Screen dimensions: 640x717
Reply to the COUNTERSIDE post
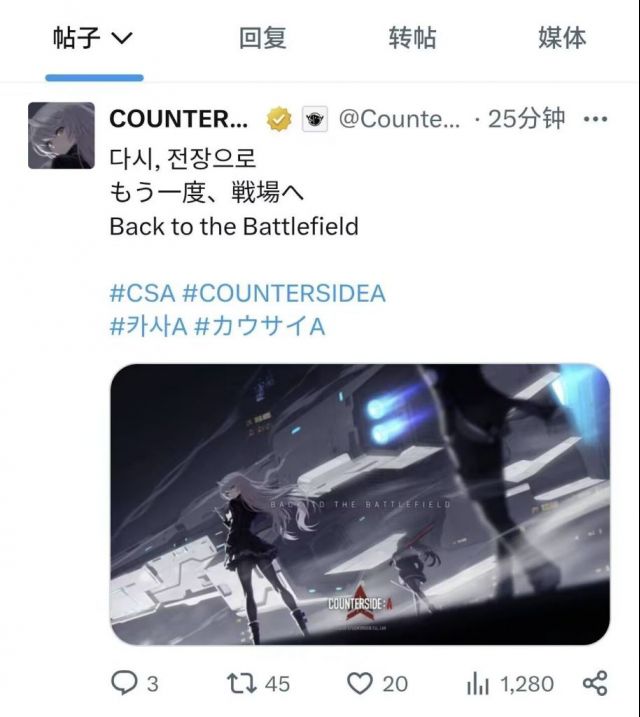coord(135,684)
